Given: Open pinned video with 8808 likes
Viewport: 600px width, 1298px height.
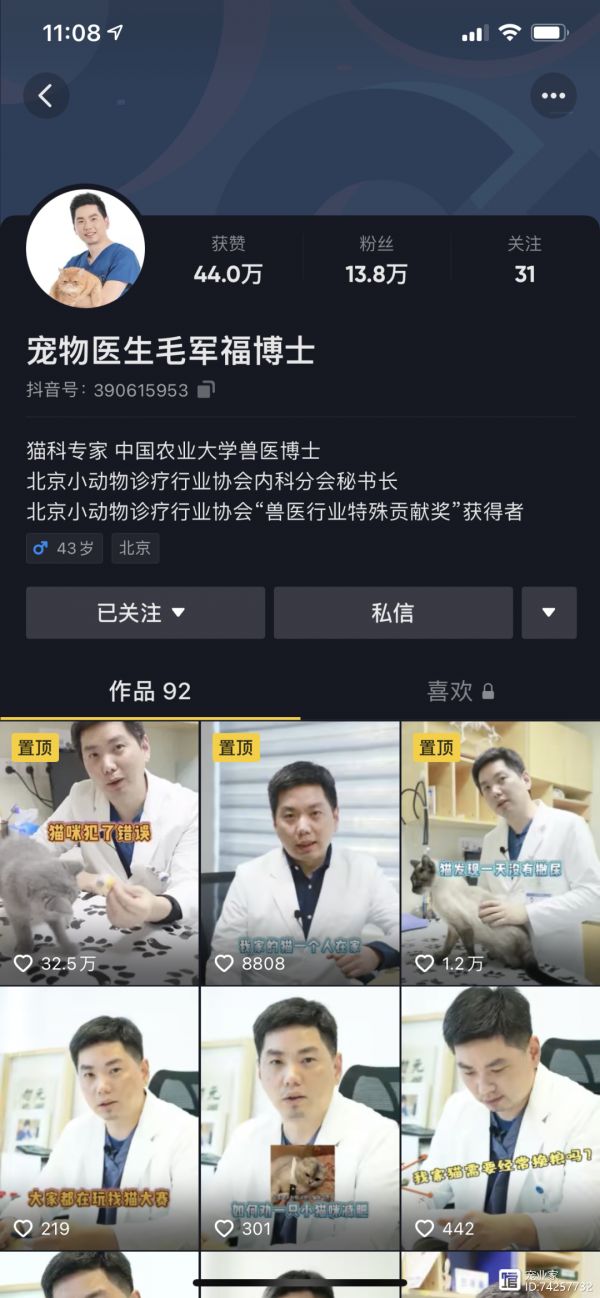Looking at the screenshot, I should click(300, 853).
